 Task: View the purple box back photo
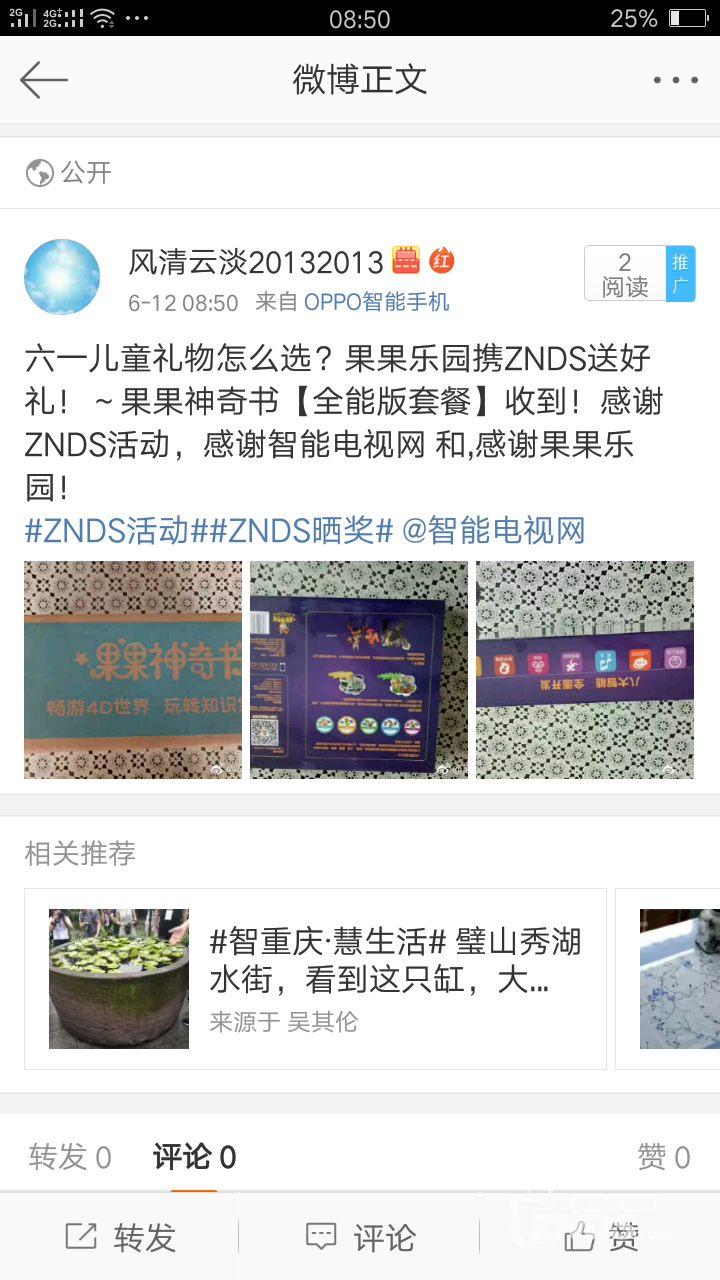[x=359, y=670]
